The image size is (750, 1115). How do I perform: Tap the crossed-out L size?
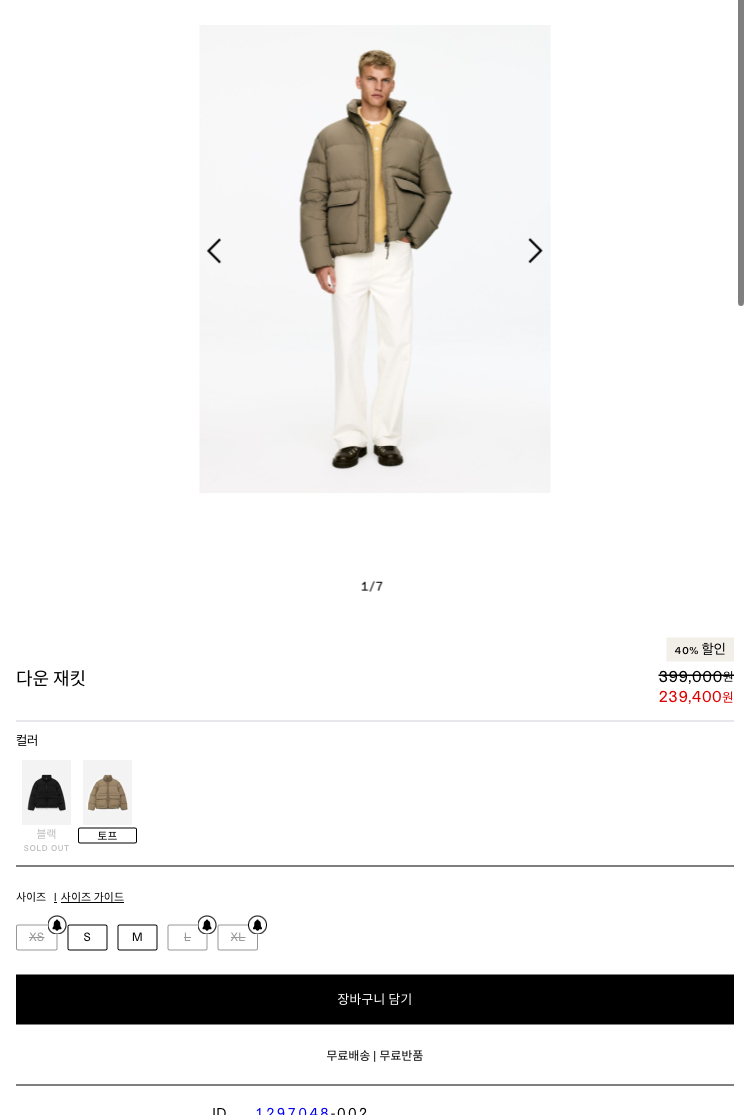(x=187, y=937)
